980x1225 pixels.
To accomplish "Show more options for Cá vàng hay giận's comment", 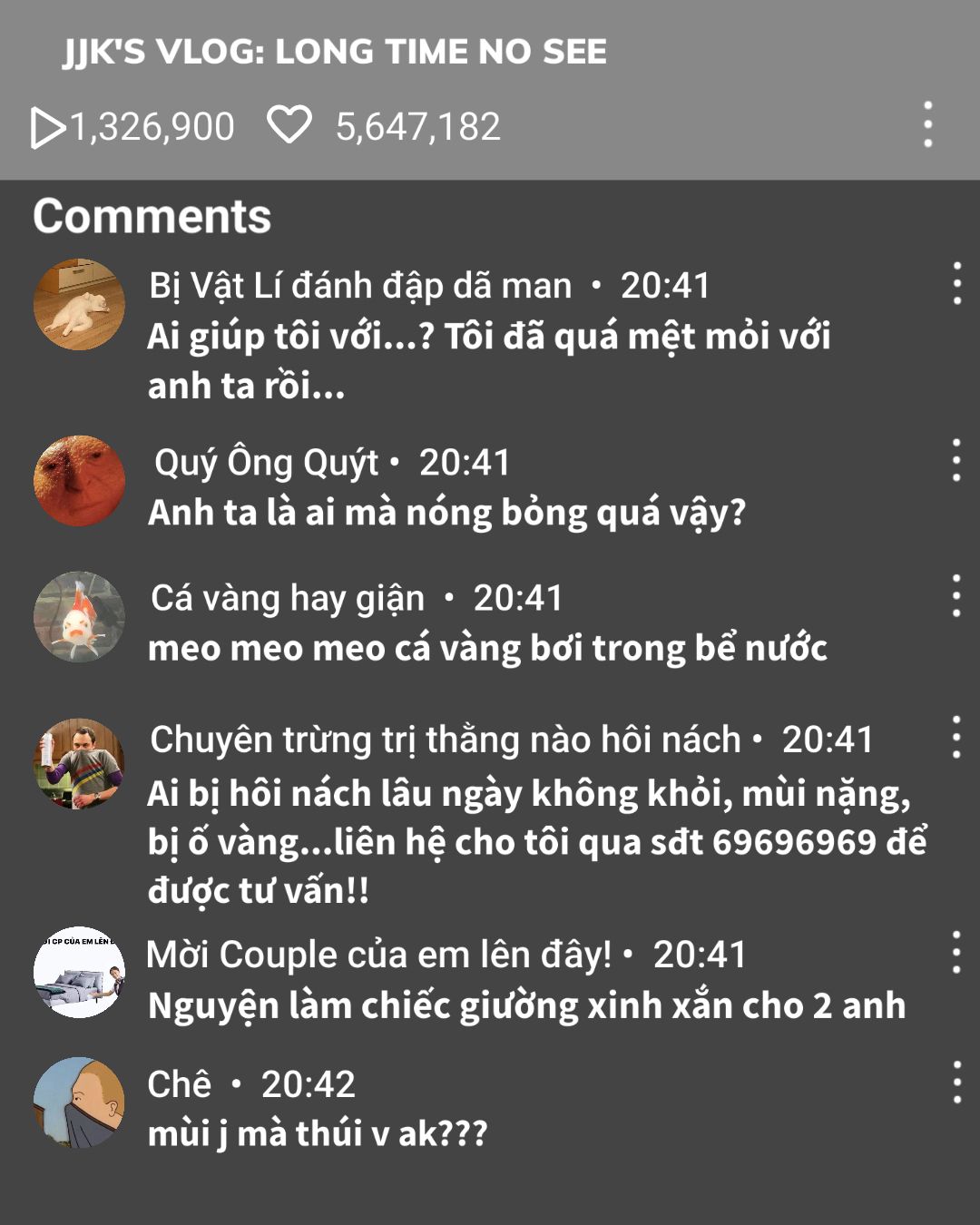I will (x=956, y=596).
